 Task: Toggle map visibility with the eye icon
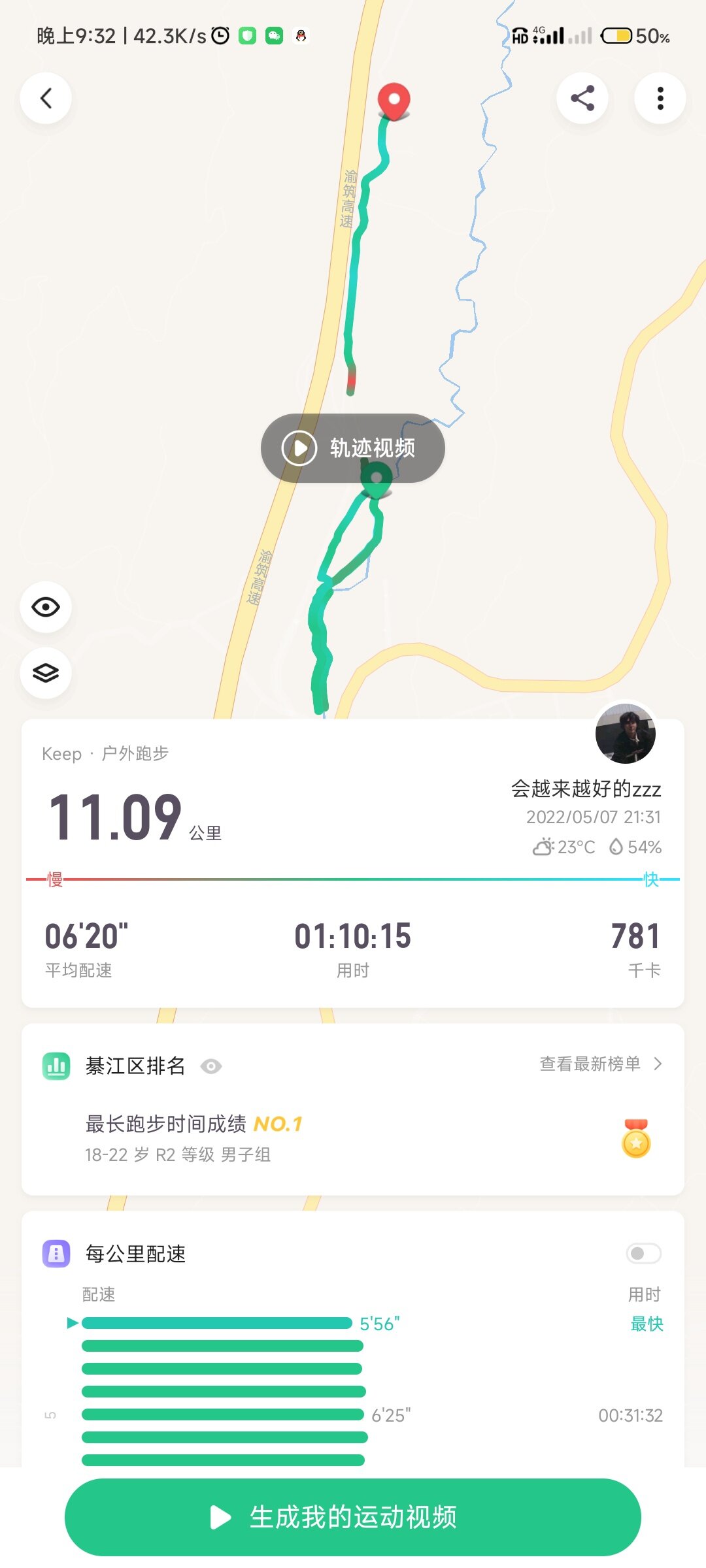46,607
